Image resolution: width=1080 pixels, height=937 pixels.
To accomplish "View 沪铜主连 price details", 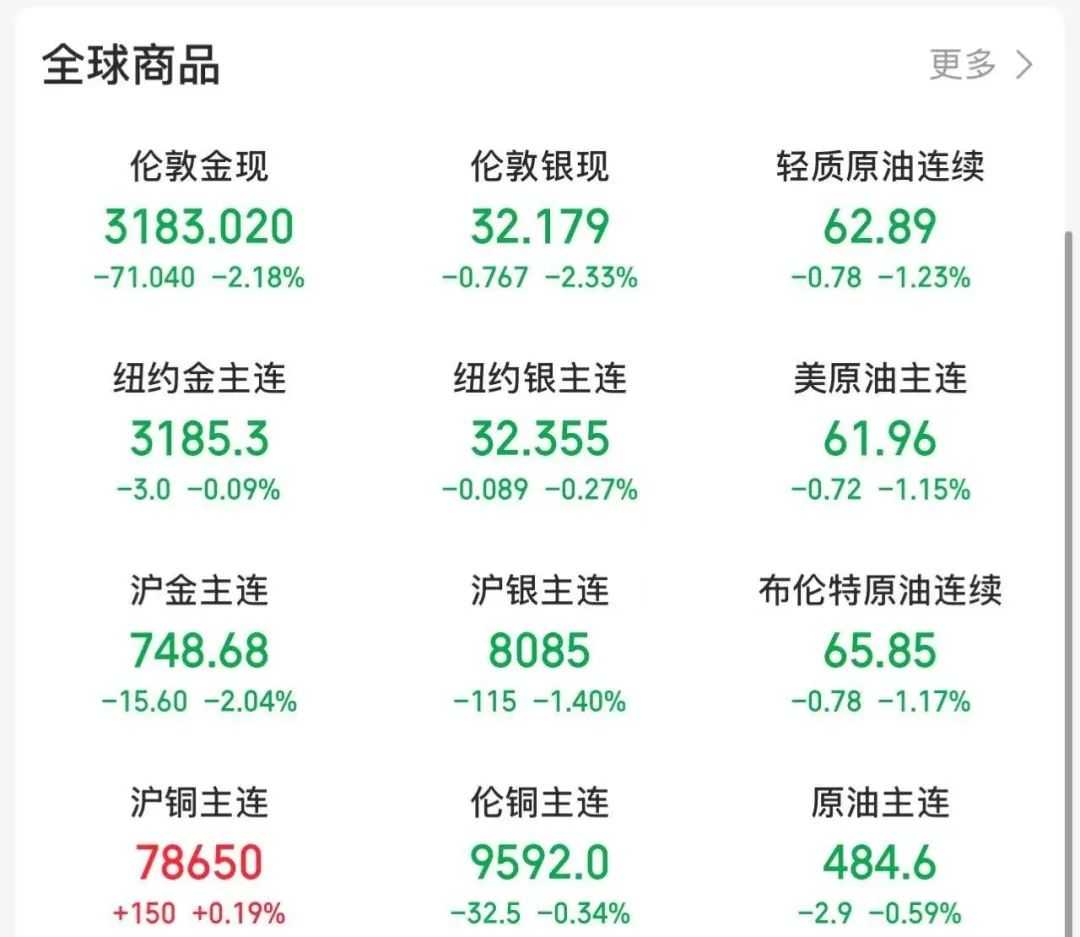I will click(199, 861).
